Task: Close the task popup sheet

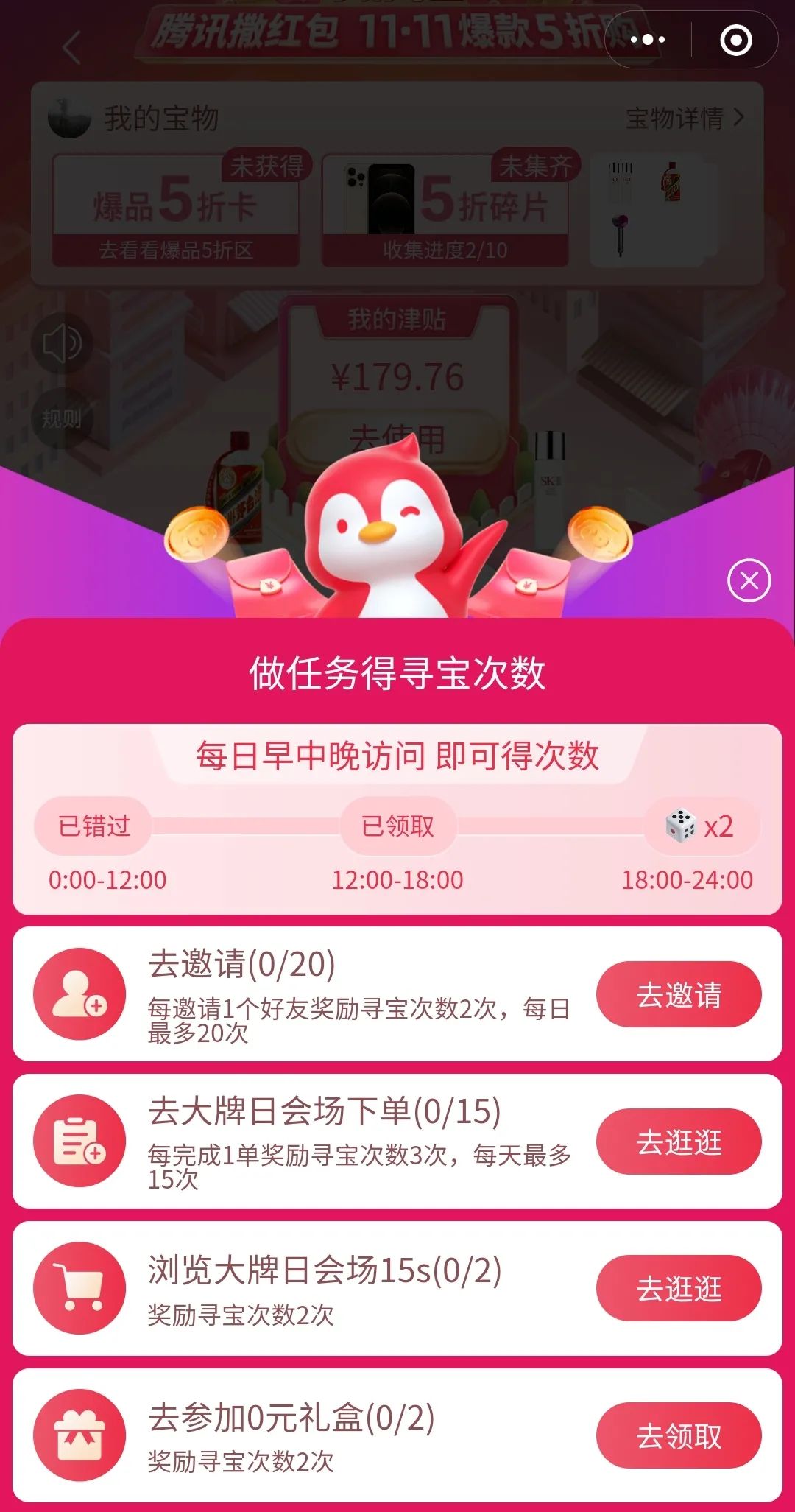Action: (749, 580)
